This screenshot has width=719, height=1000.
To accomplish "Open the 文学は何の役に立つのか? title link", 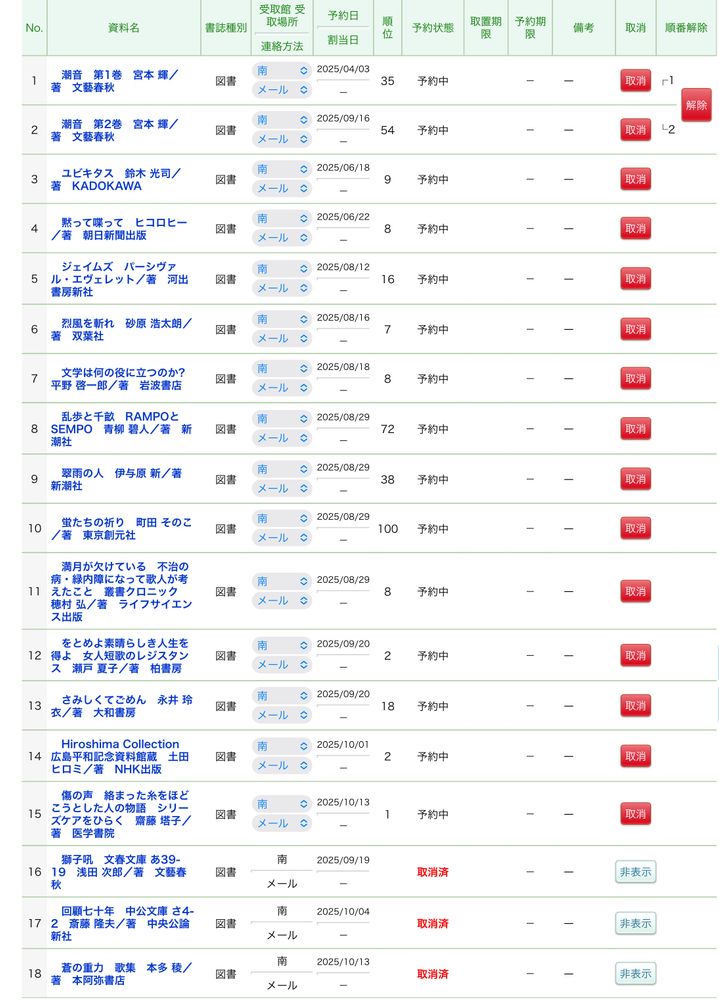I will [118, 379].
